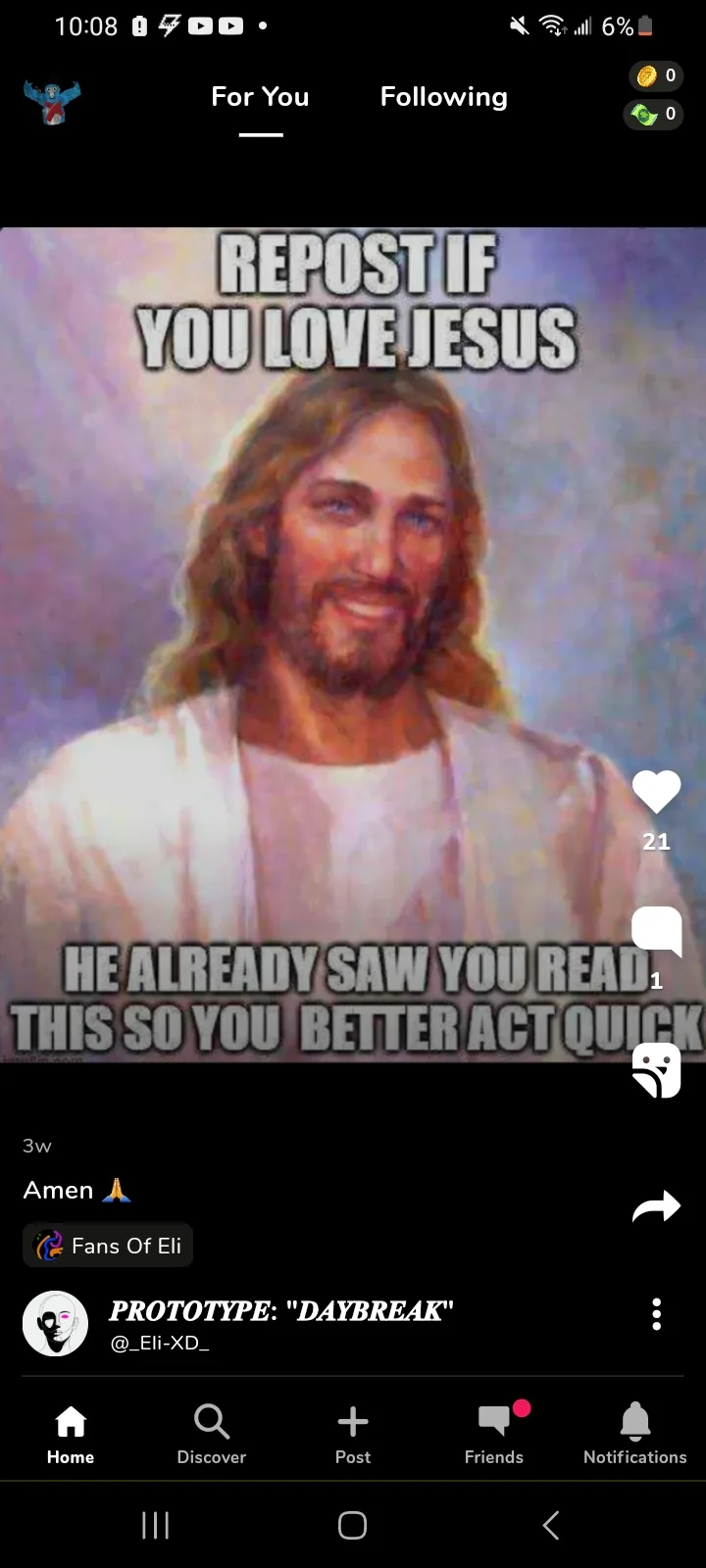Open the gold coin balance

[x=655, y=75]
